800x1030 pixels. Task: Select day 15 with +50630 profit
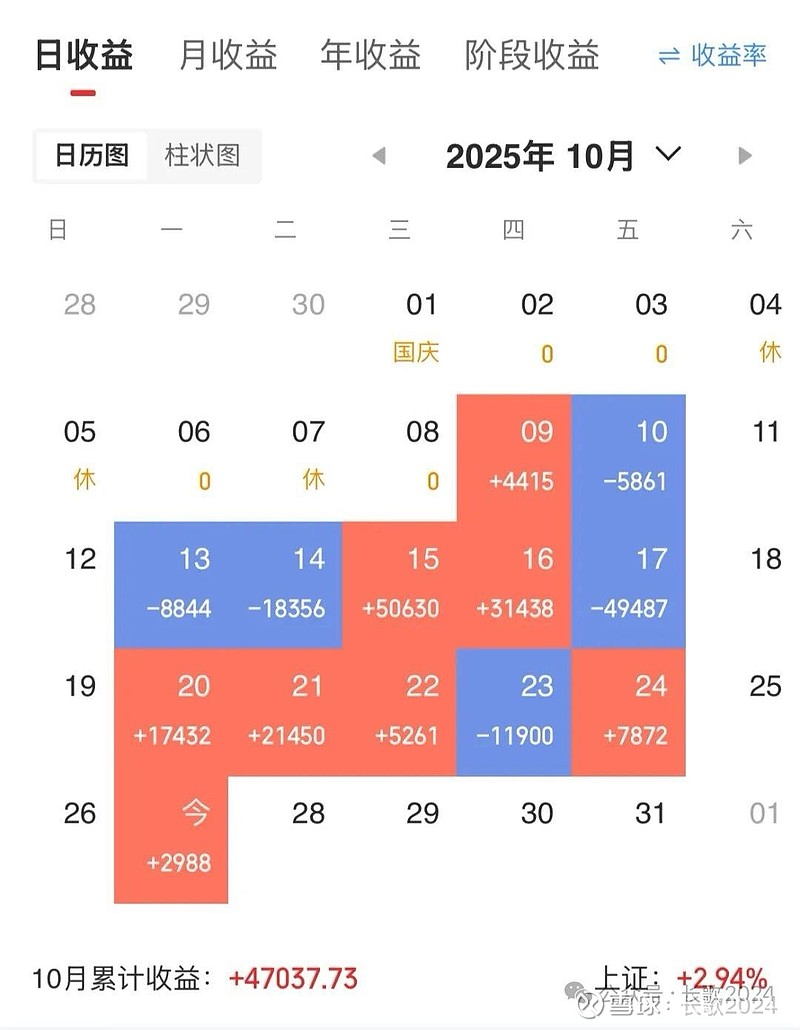click(400, 583)
